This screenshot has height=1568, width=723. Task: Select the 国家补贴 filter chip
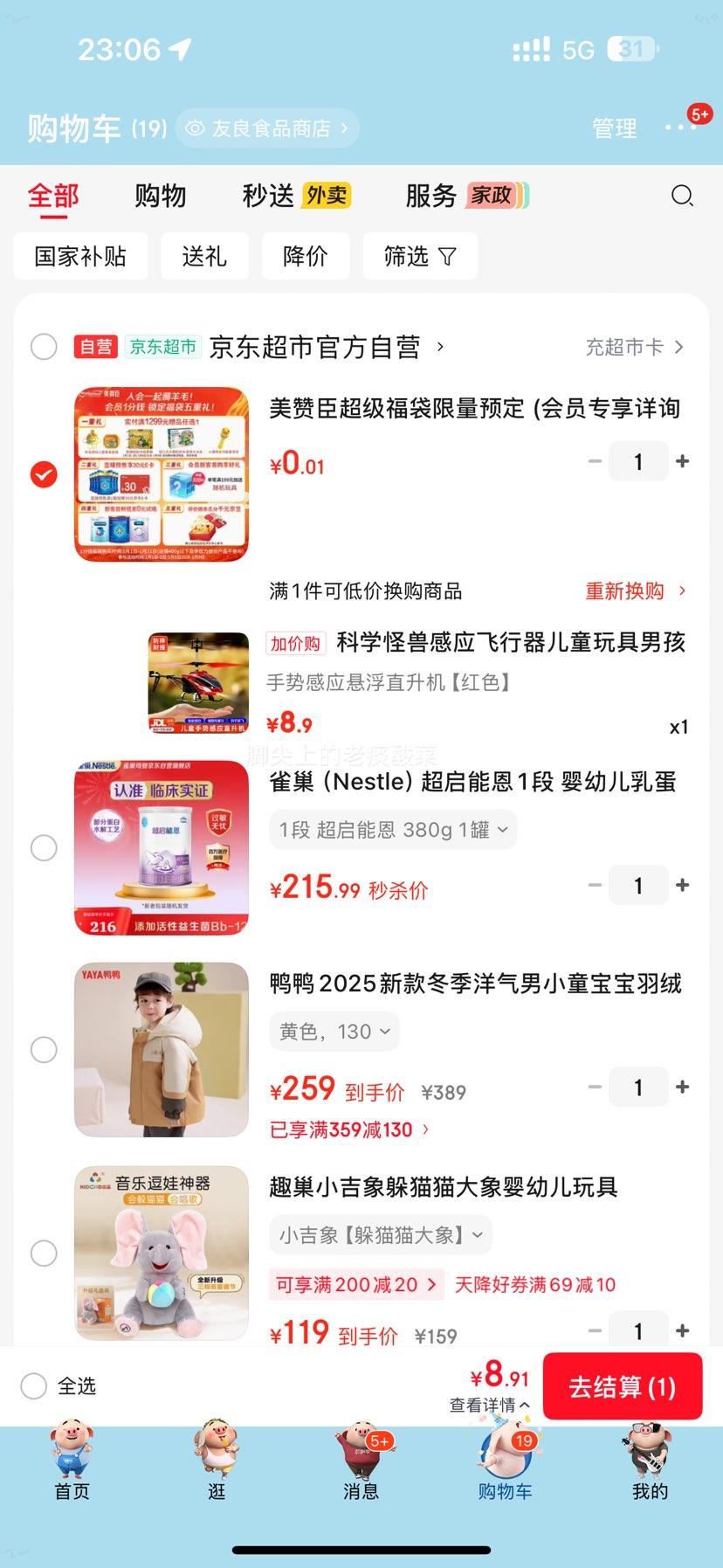[80, 256]
